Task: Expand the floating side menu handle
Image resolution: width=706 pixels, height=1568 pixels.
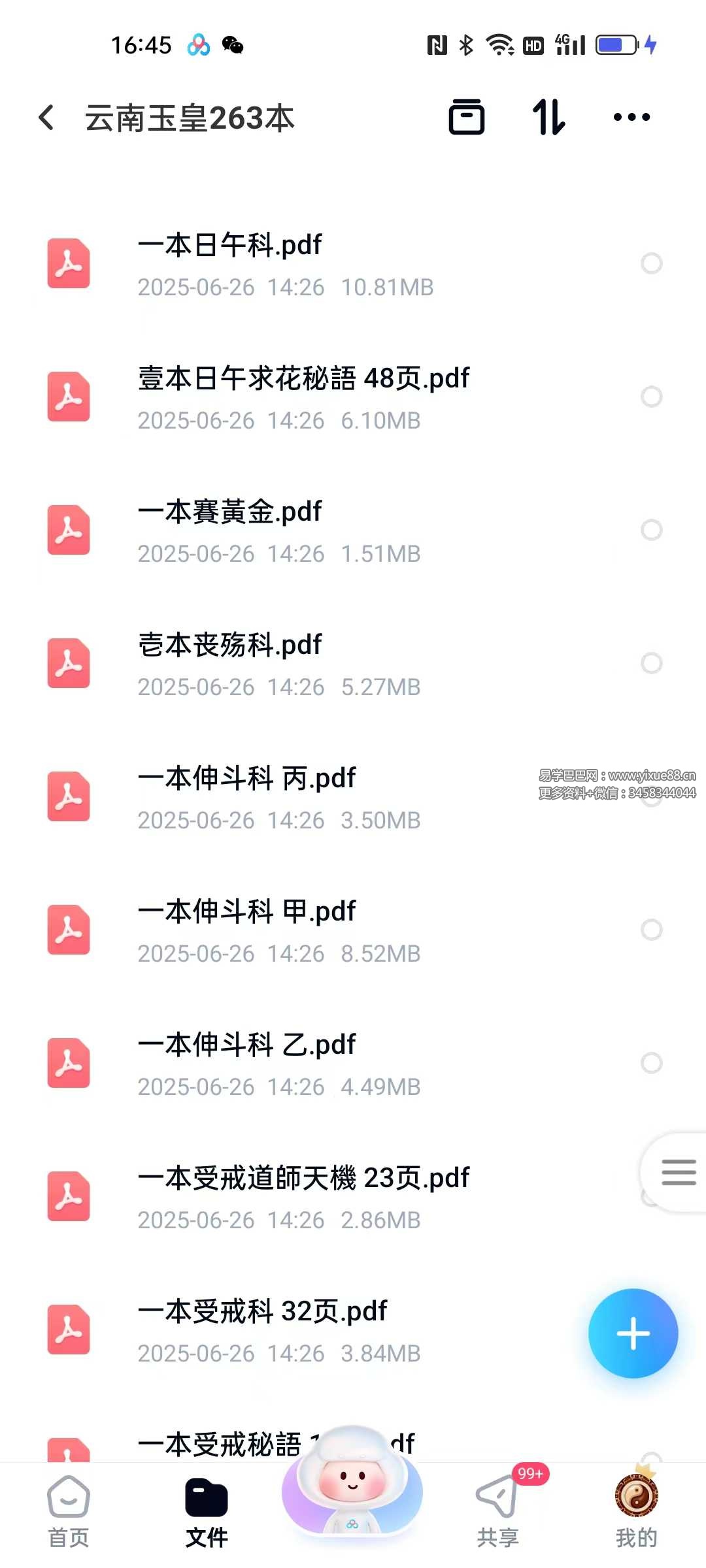Action: coord(677,1173)
